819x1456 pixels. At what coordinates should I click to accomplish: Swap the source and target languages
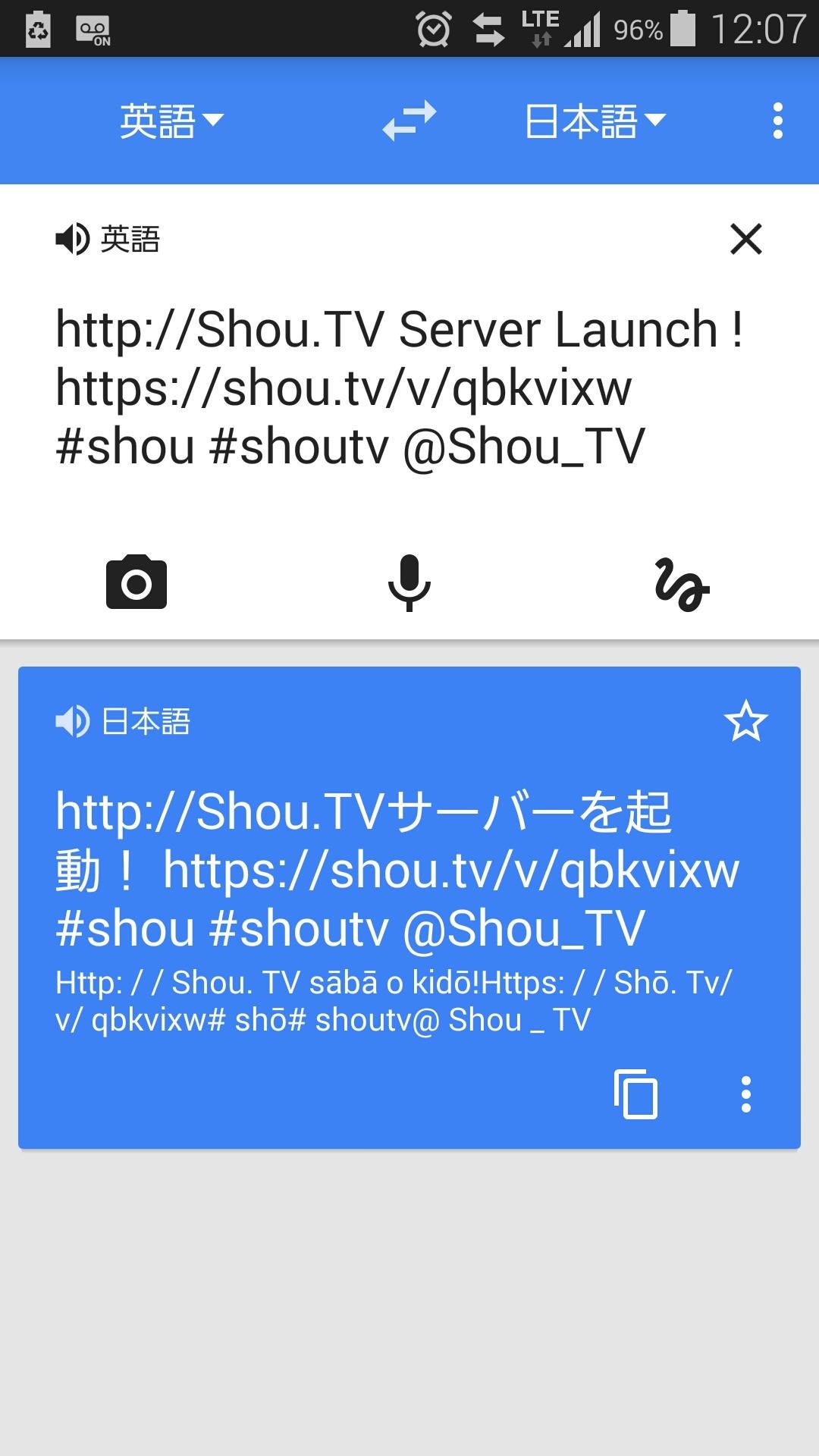click(x=409, y=121)
